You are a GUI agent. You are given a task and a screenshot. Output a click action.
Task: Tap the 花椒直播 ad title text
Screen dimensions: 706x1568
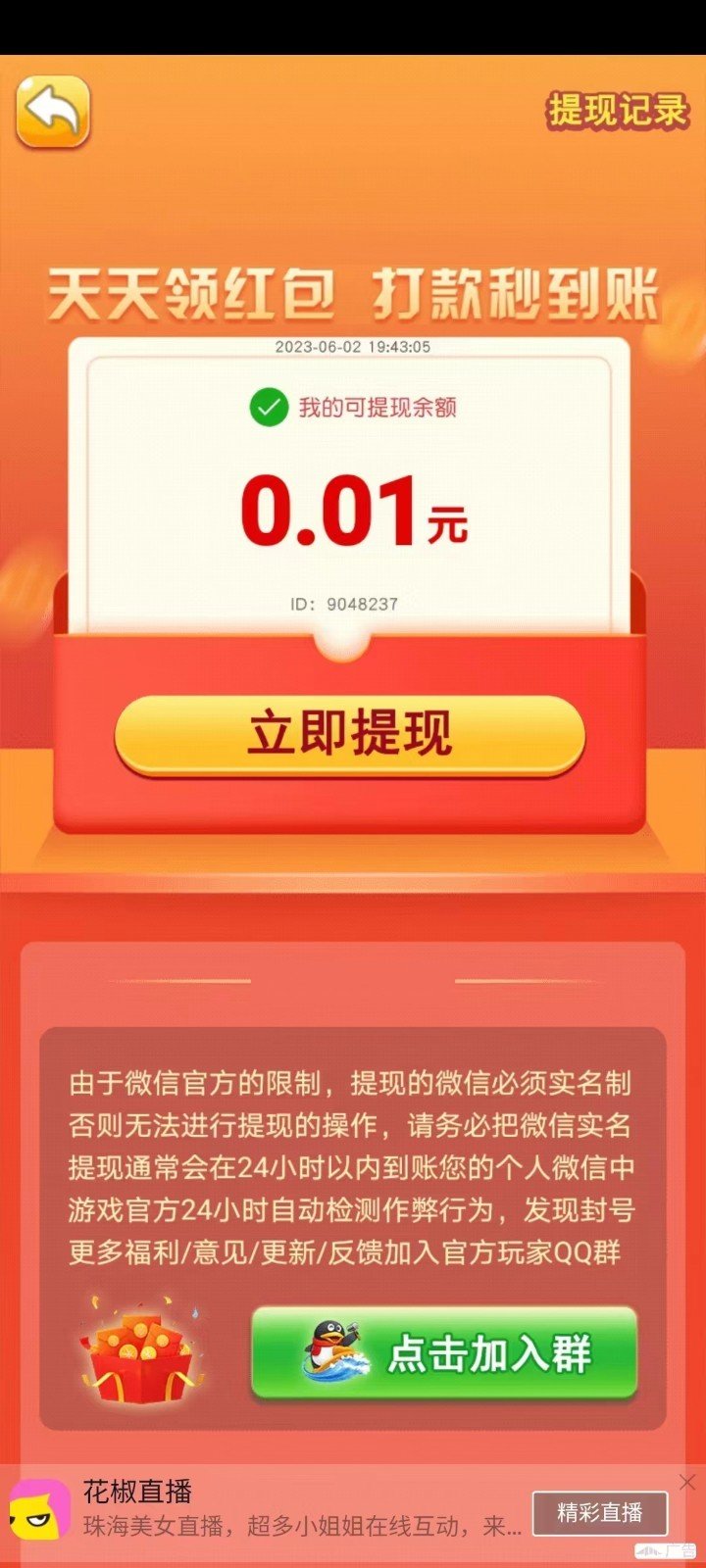tap(137, 1494)
